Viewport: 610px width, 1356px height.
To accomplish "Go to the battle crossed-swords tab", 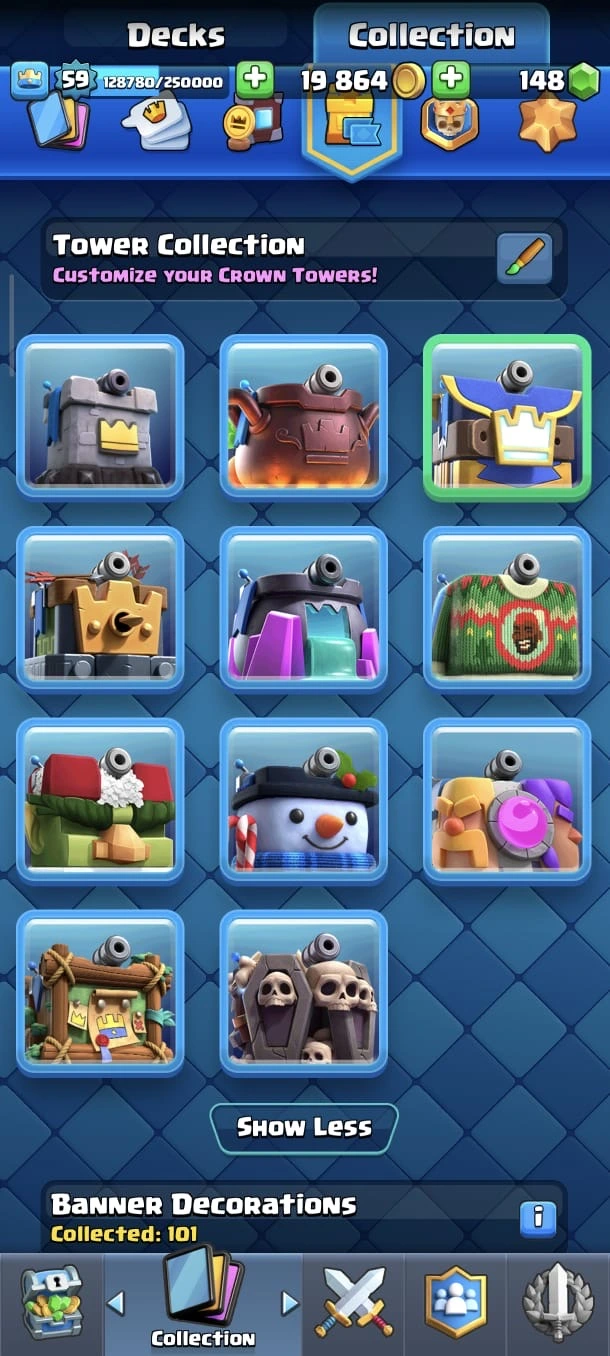I will pyautogui.click(x=355, y=1302).
